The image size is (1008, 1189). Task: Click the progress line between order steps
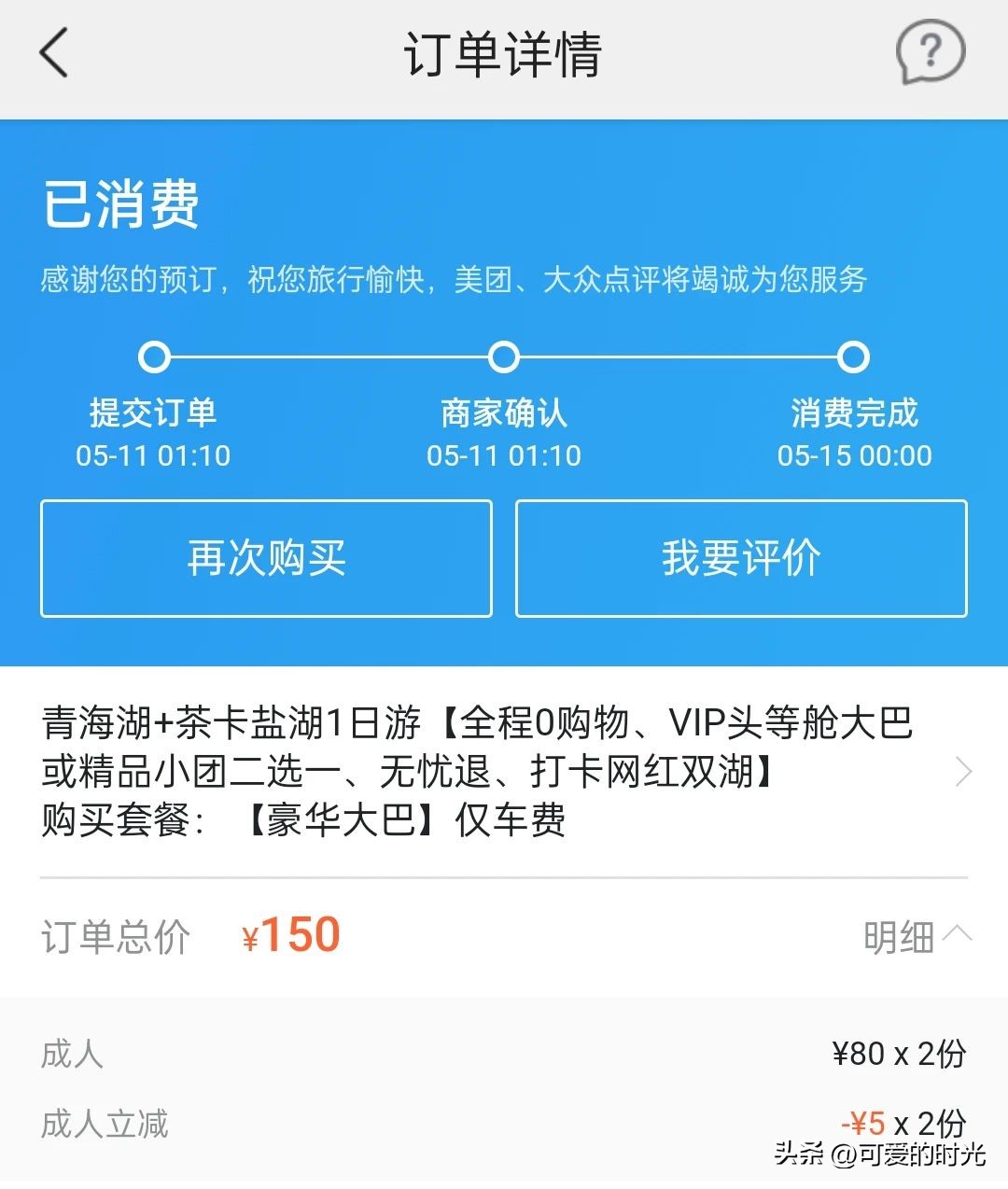(329, 357)
